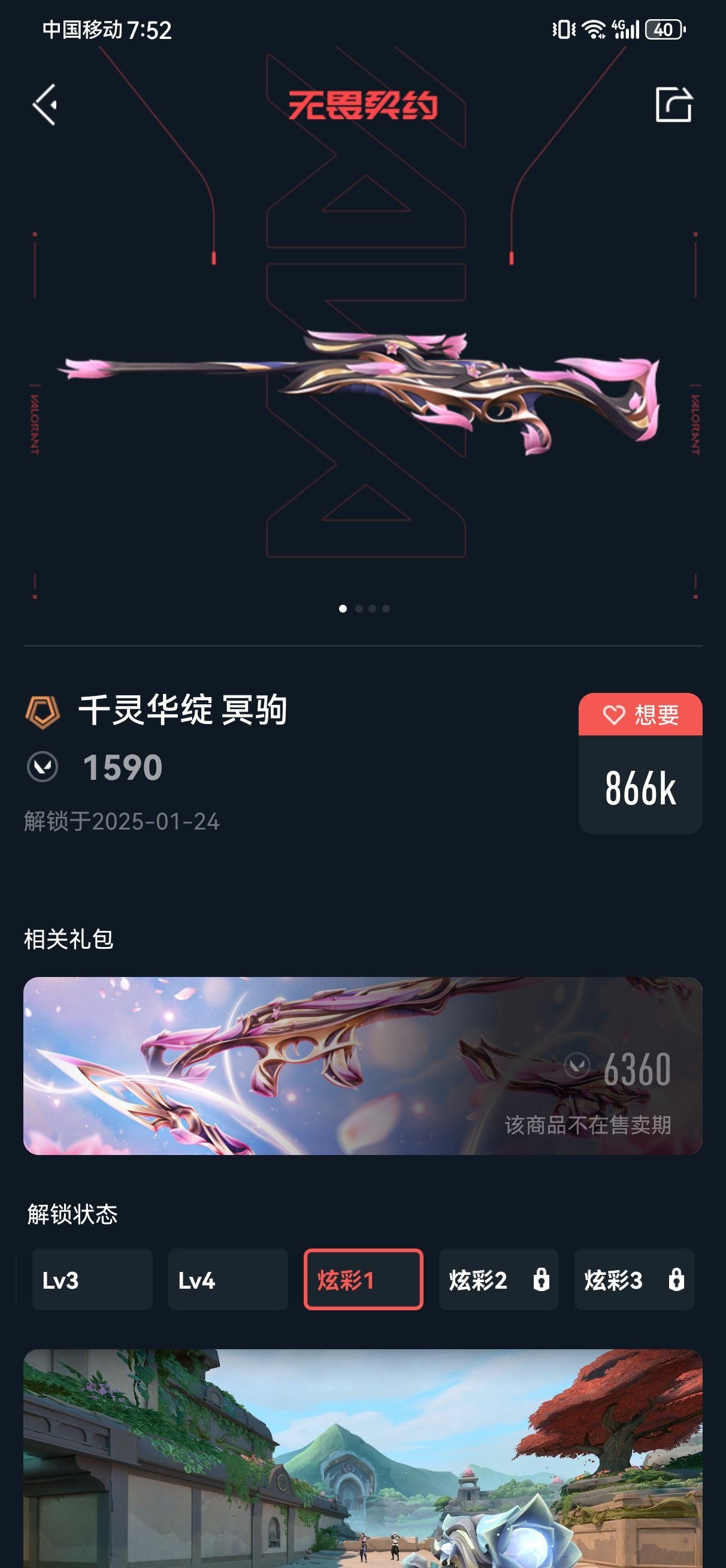Switch to the Lv4 unlock level
This screenshot has width=726, height=1568.
point(228,1280)
